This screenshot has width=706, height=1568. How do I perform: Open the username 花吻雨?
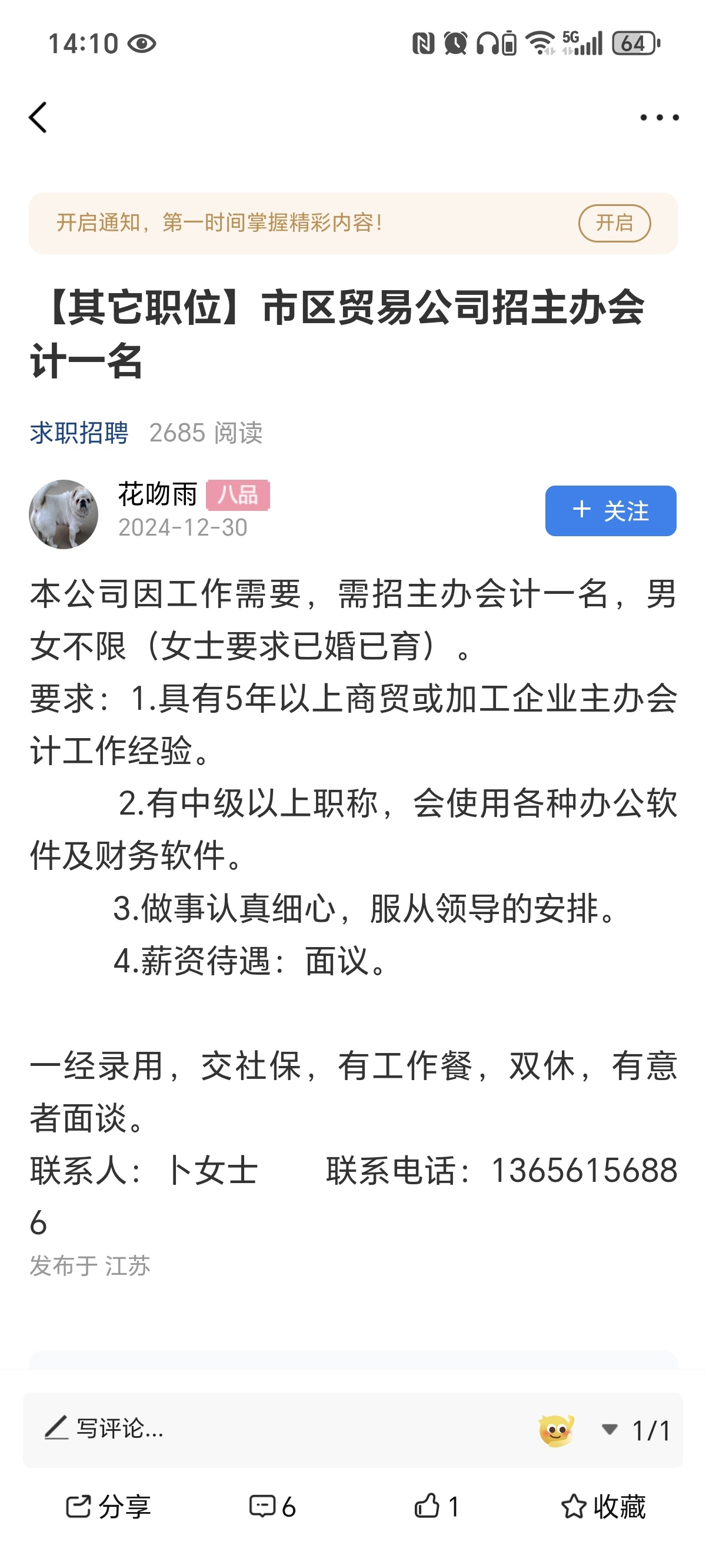[x=158, y=494]
